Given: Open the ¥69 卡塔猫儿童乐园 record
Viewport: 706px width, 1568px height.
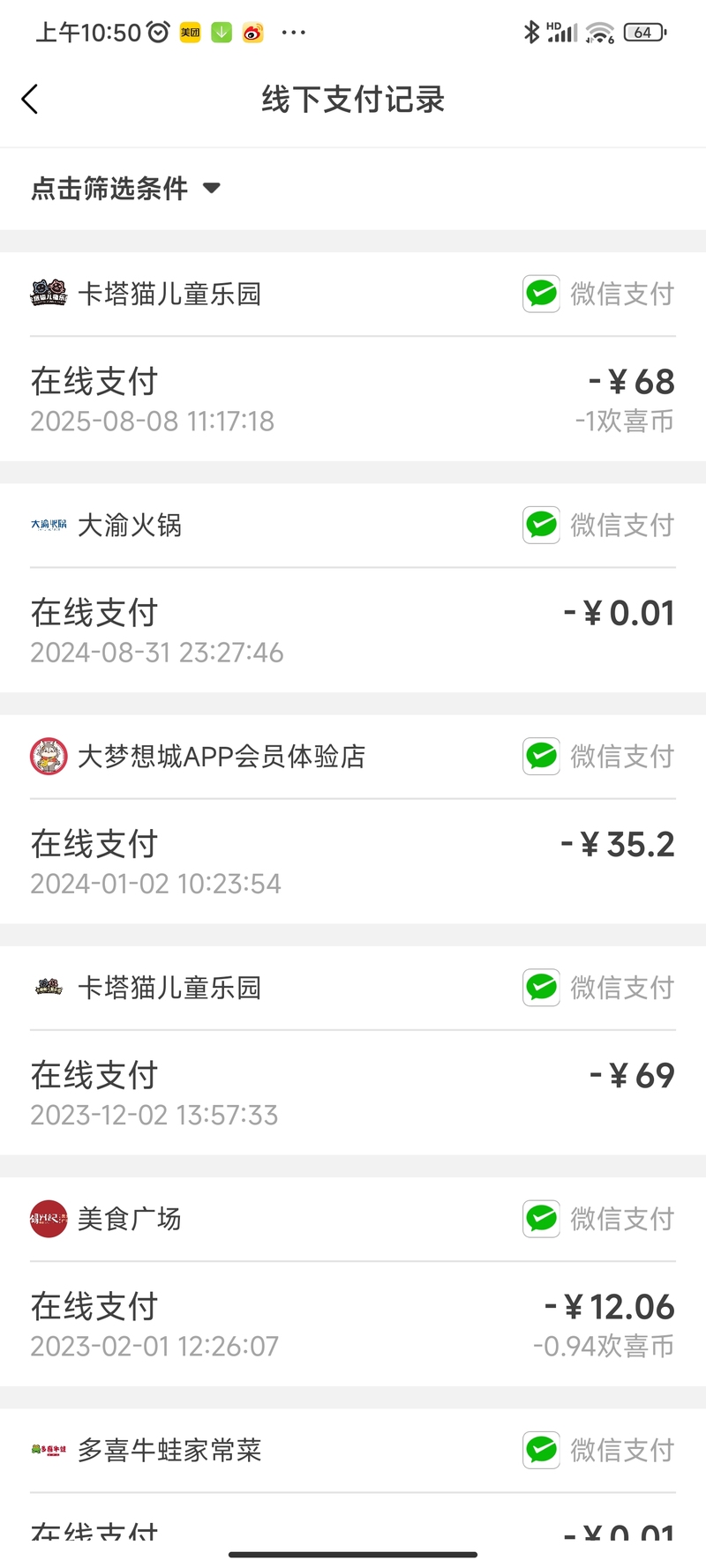Looking at the screenshot, I should point(353,1050).
